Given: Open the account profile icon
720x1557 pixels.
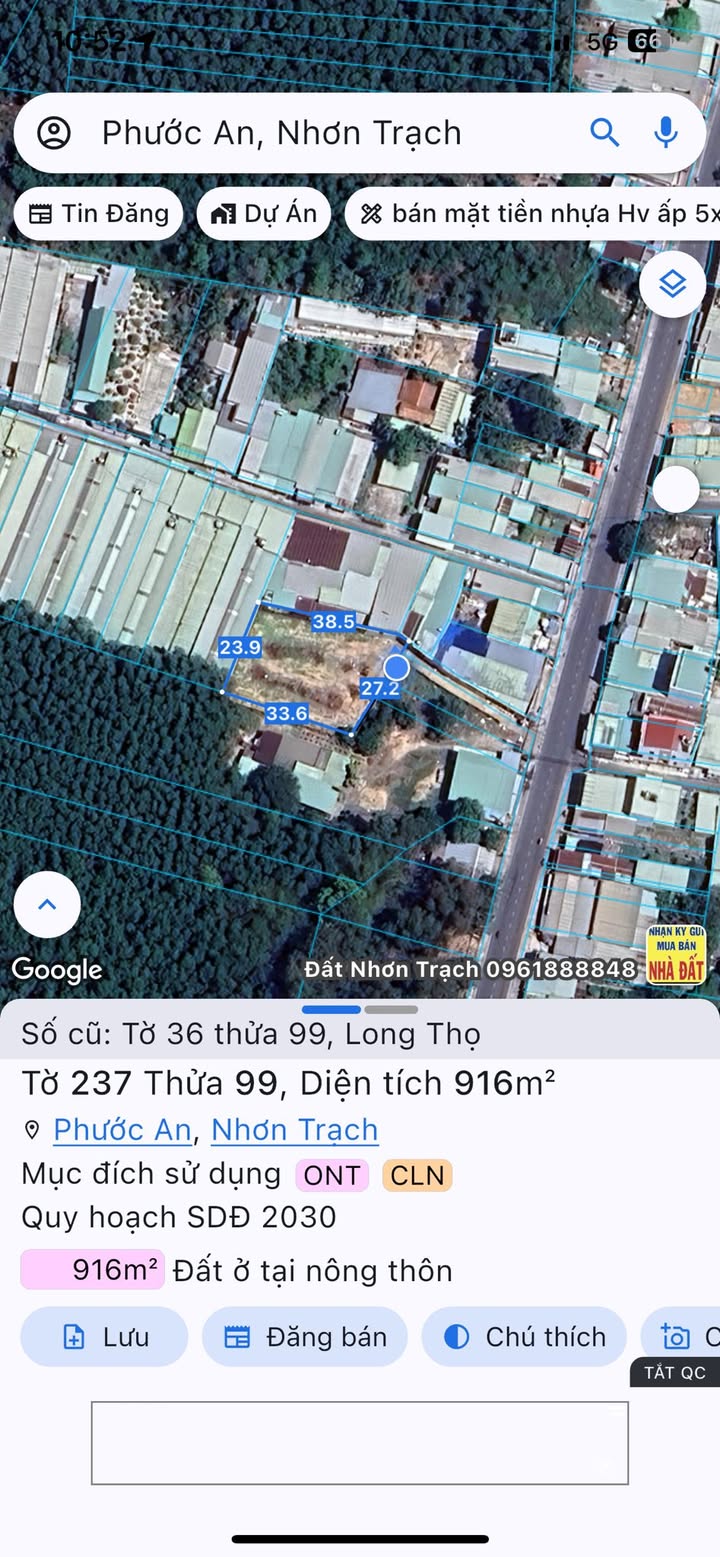Looking at the screenshot, I should [x=54, y=133].
